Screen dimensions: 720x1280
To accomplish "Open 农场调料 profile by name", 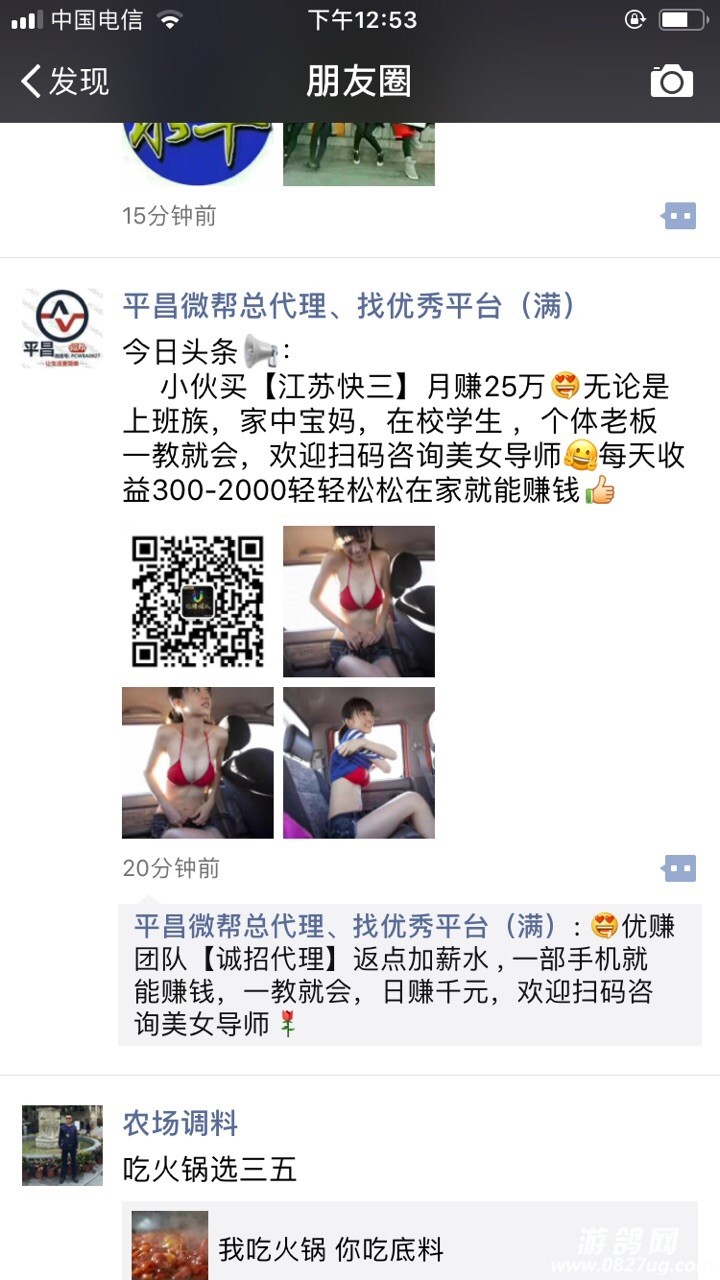I will coord(180,1123).
